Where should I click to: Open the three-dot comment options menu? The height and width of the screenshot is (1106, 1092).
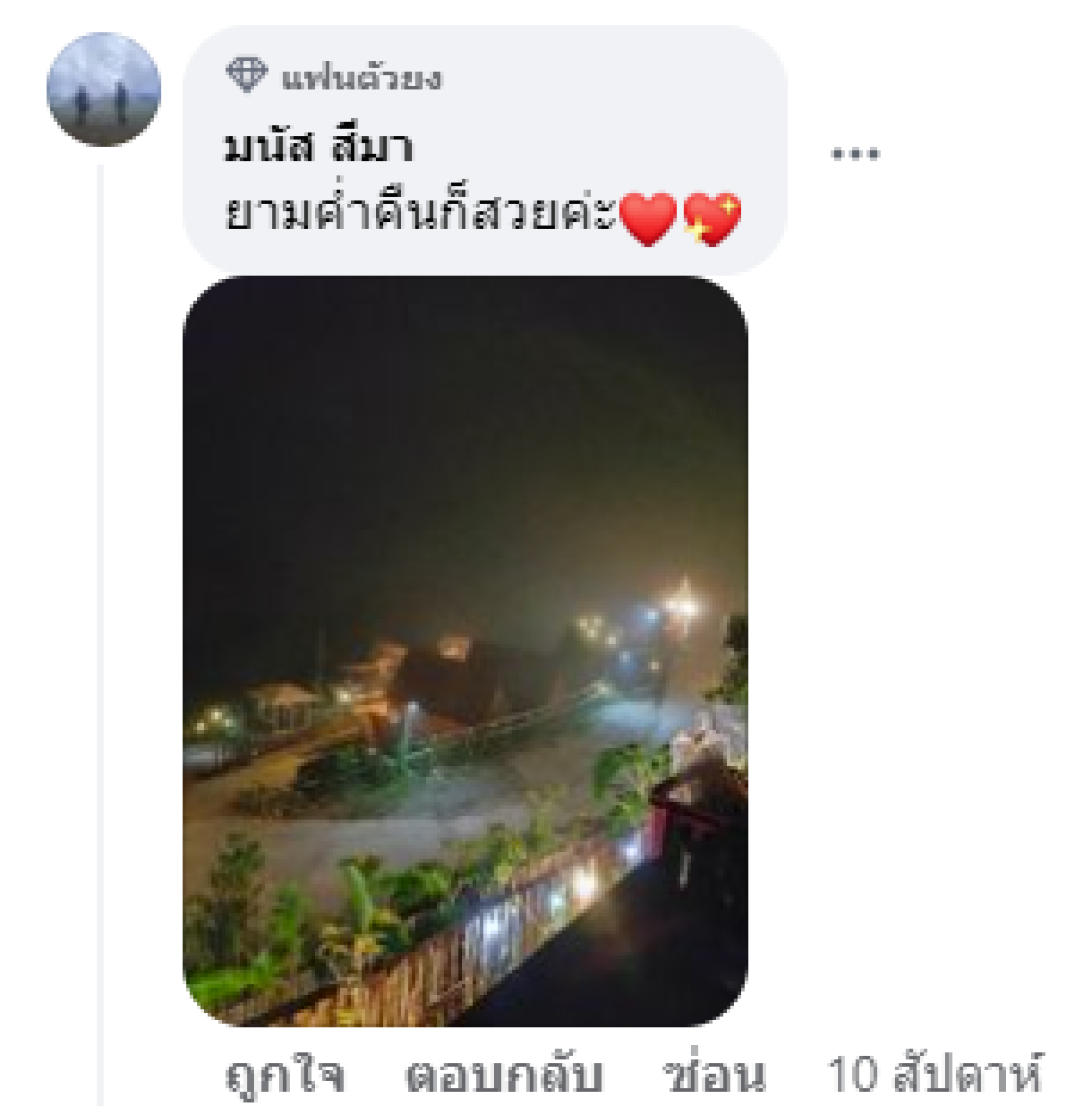pyautogui.click(x=854, y=154)
